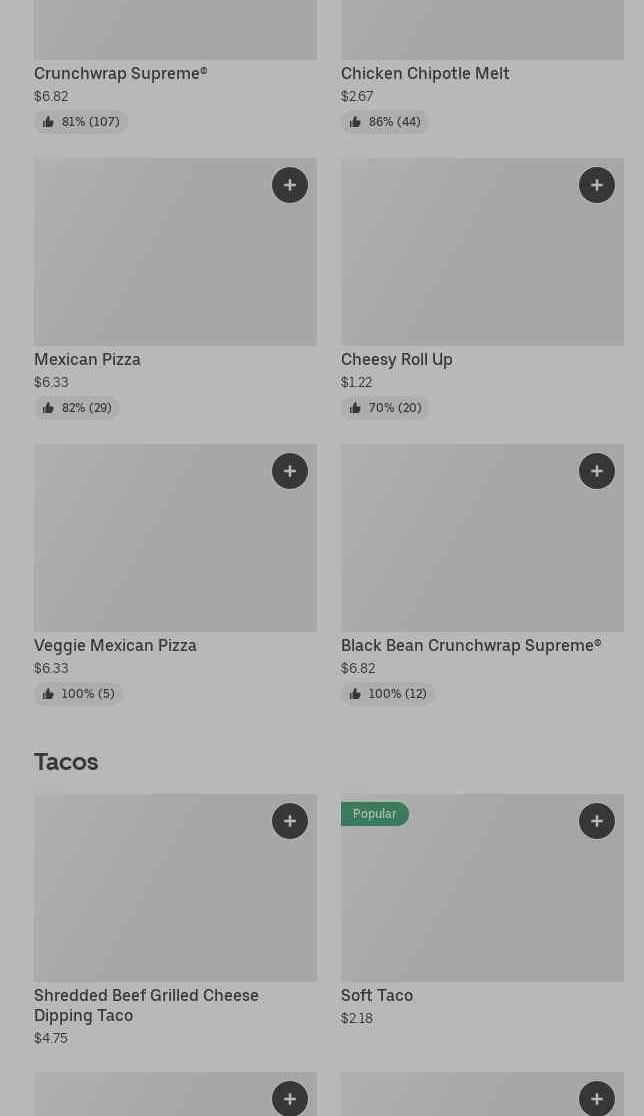
Task: Add Cheesy Roll Up to cart
Action: 597,185
